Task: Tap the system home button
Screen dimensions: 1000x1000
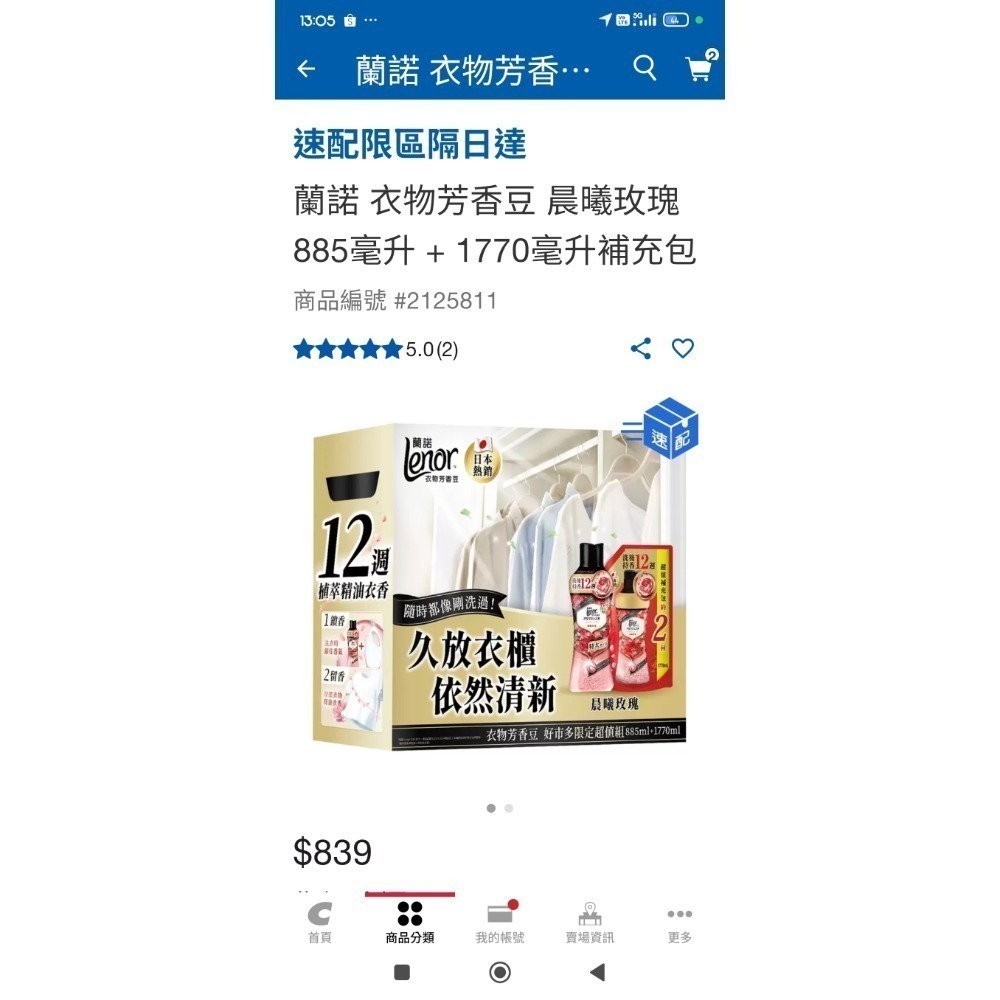Action: pyautogui.click(x=500, y=972)
